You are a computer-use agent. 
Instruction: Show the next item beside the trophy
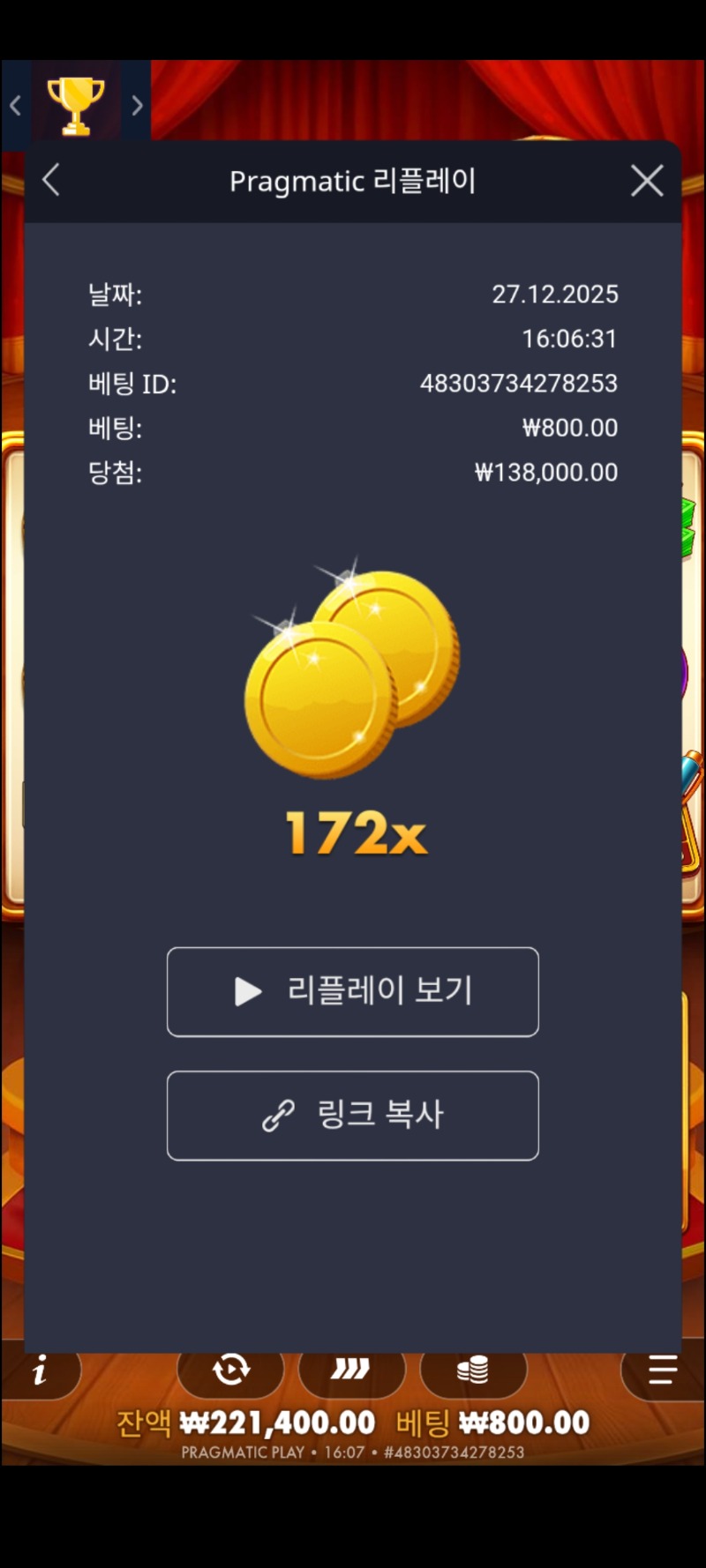[x=137, y=106]
